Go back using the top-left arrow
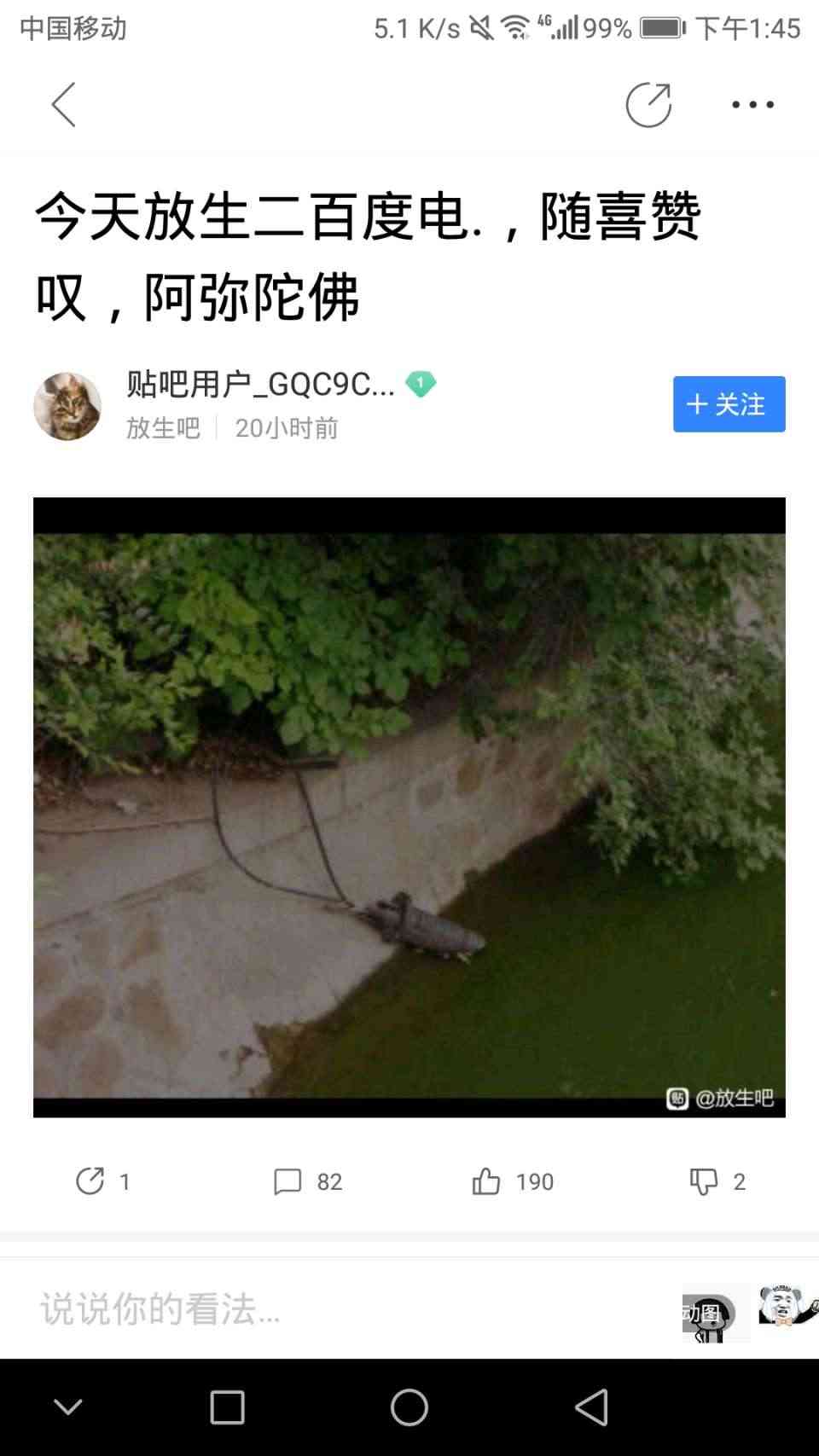Screen dimensions: 819x1456 click(64, 105)
